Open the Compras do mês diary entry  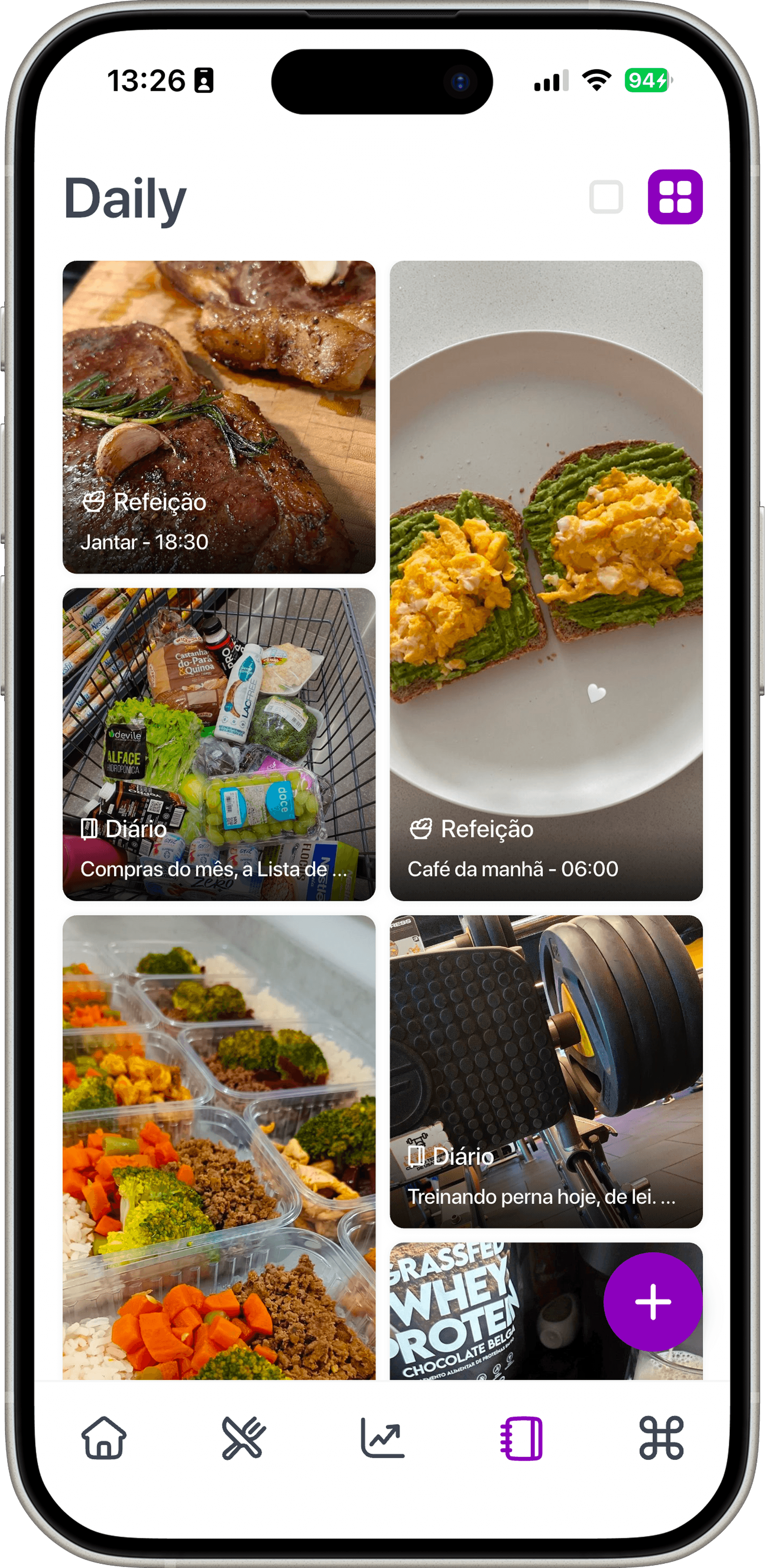click(x=219, y=744)
